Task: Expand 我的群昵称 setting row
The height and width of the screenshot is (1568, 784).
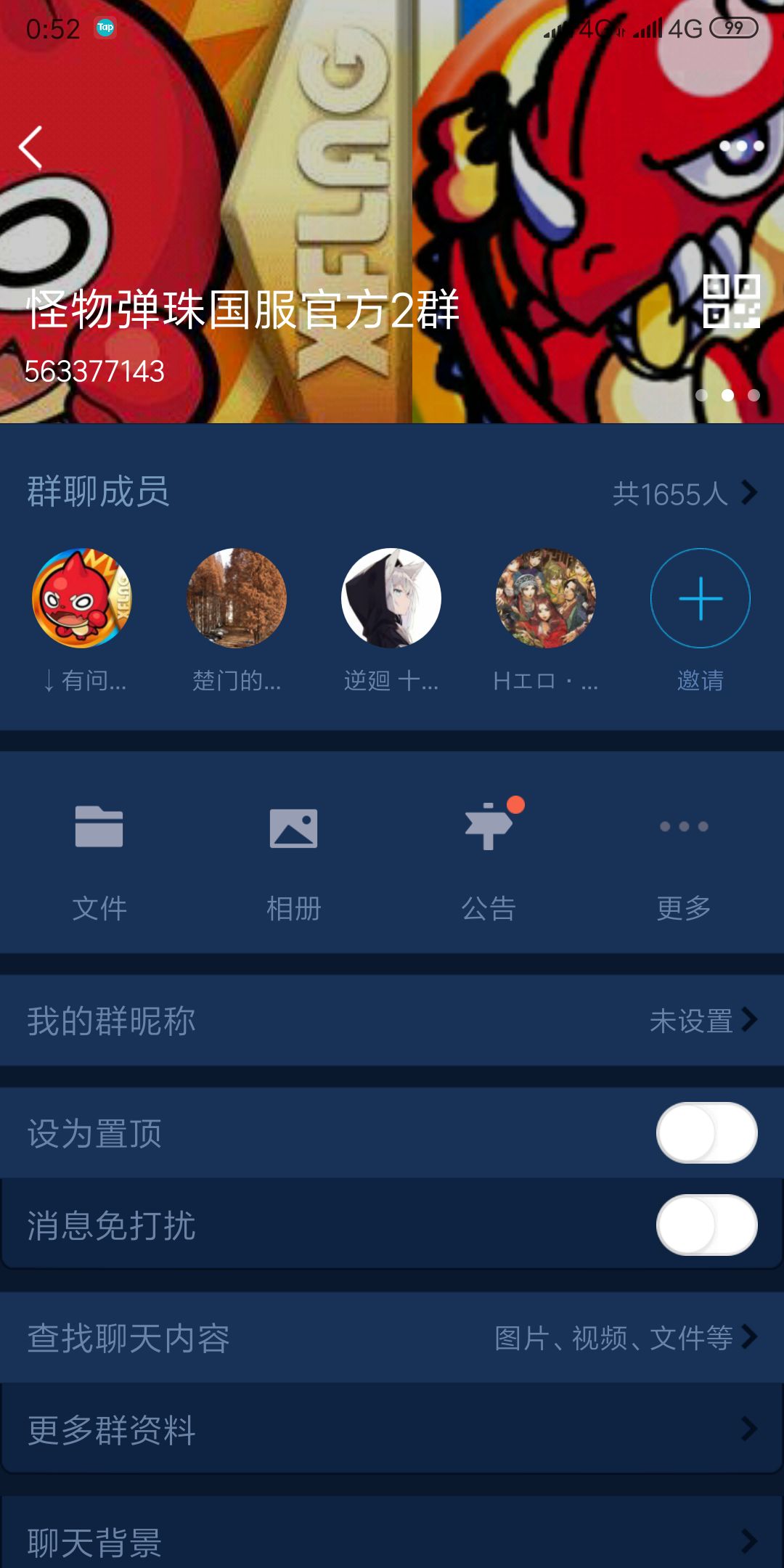Action: (392, 1021)
